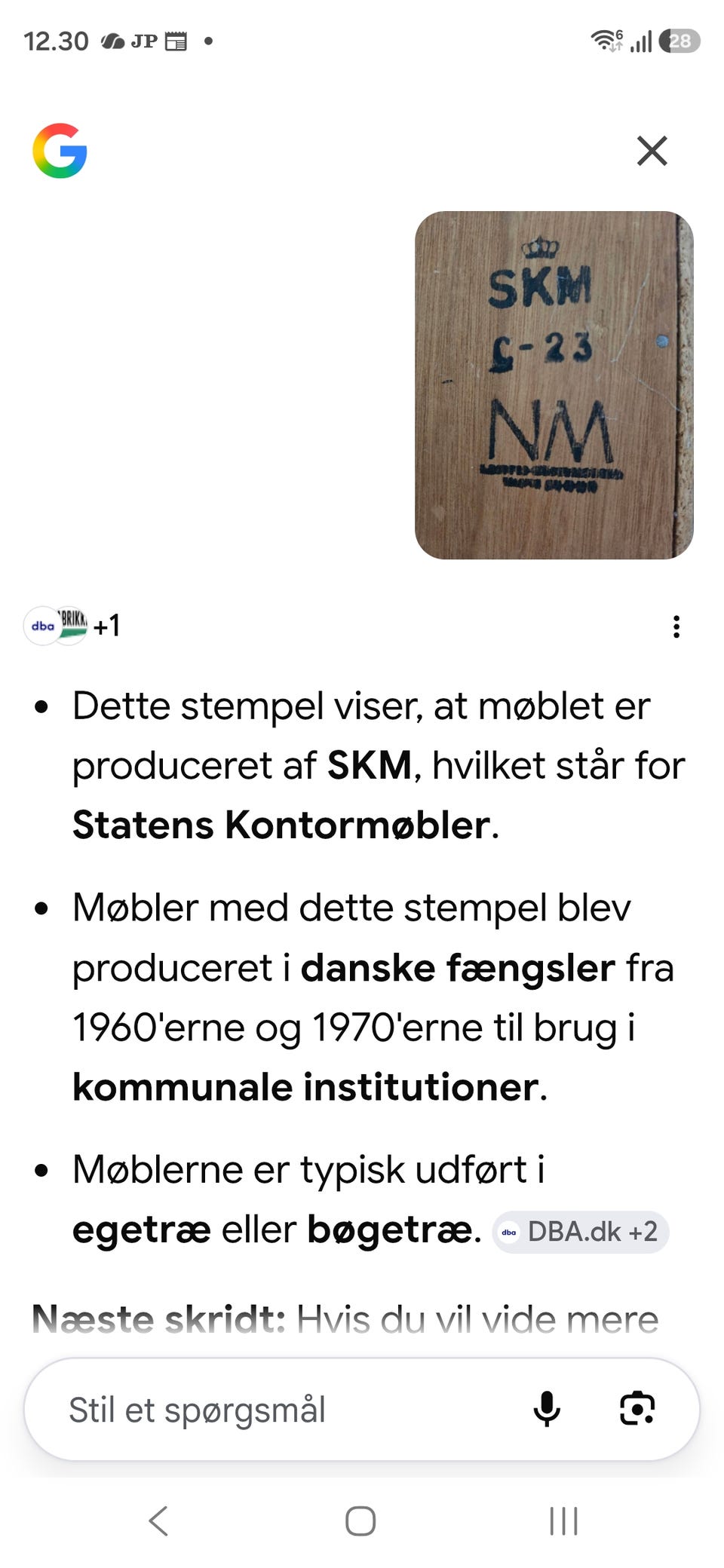The width and height of the screenshot is (724, 1568).
Task: Open the DBA.dk +2 source chip
Action: 581,1232
